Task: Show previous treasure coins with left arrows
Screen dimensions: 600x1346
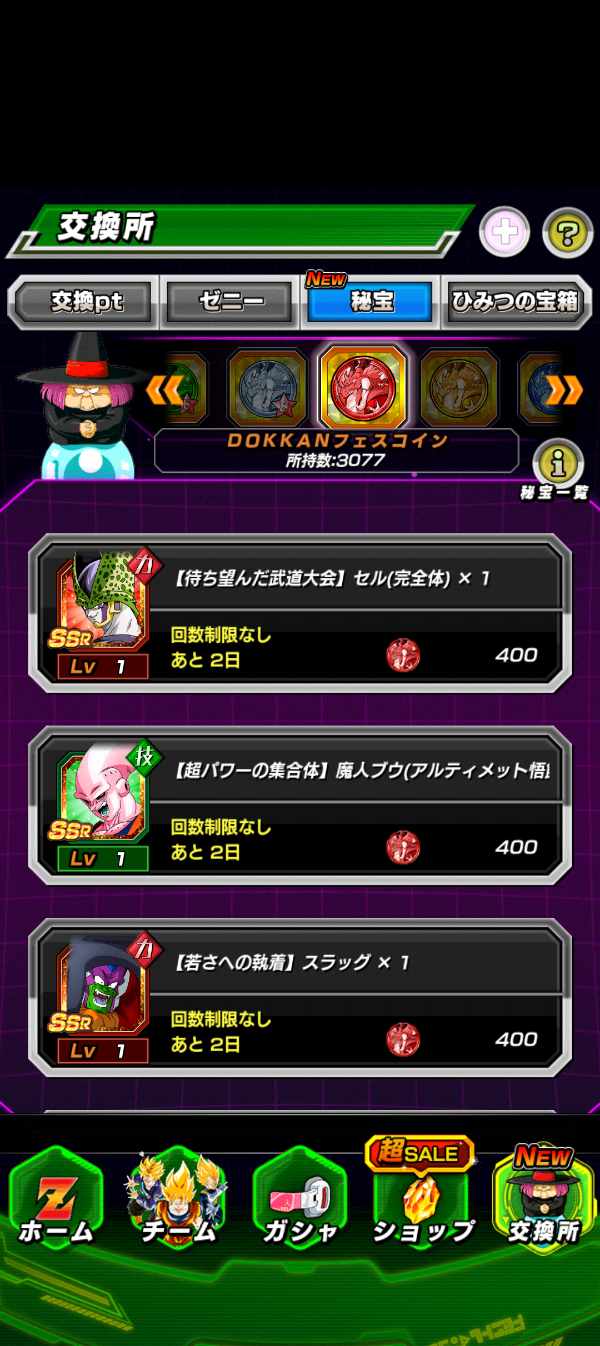Action: coord(162,388)
